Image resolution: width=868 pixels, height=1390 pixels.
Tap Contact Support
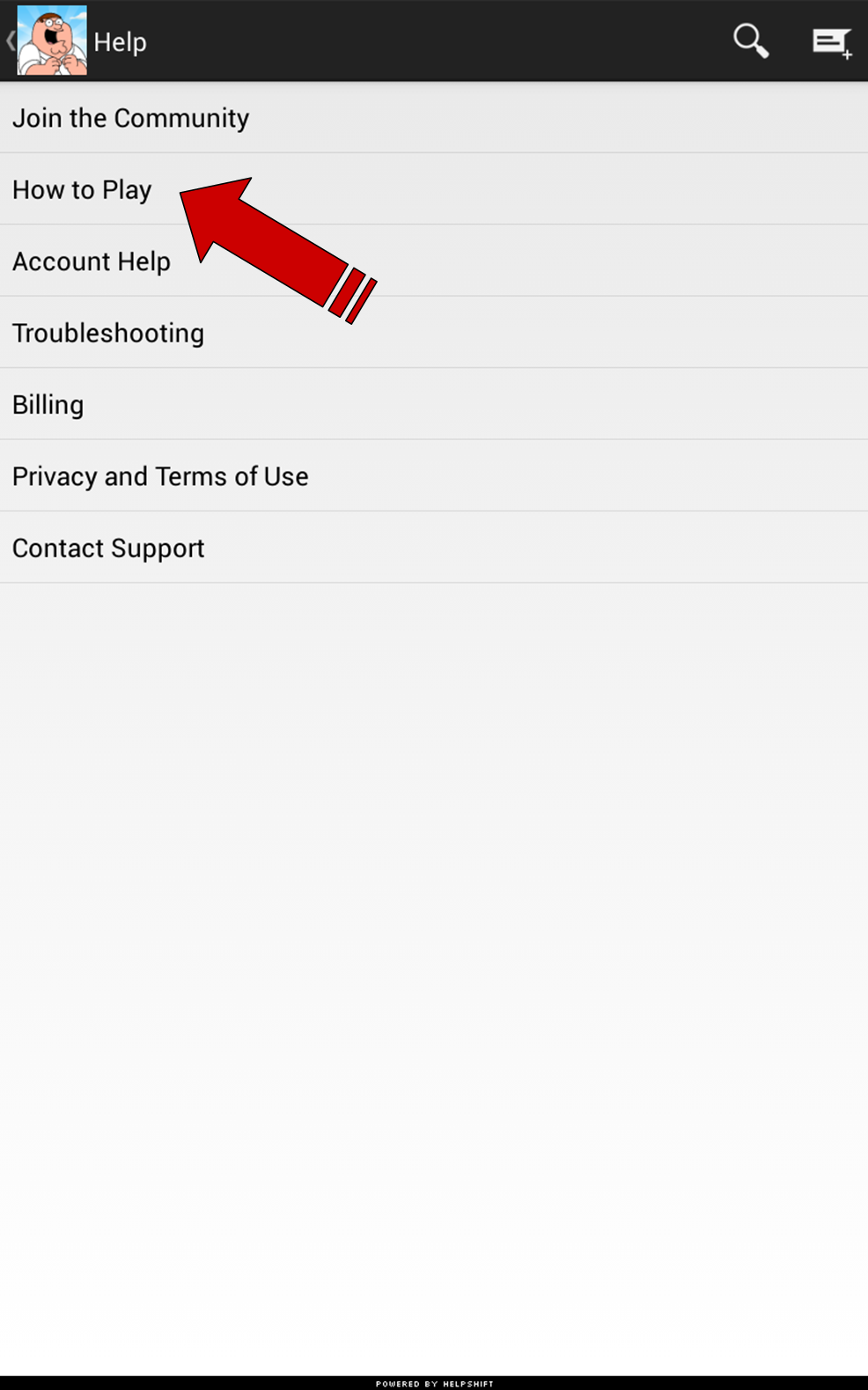point(108,548)
